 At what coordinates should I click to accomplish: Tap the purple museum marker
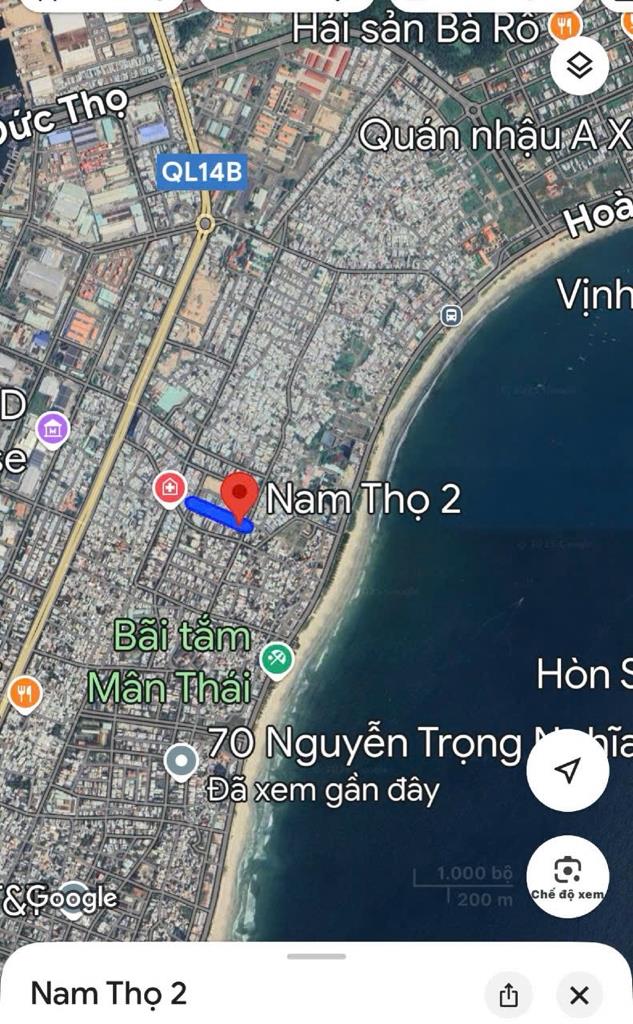pos(52,430)
